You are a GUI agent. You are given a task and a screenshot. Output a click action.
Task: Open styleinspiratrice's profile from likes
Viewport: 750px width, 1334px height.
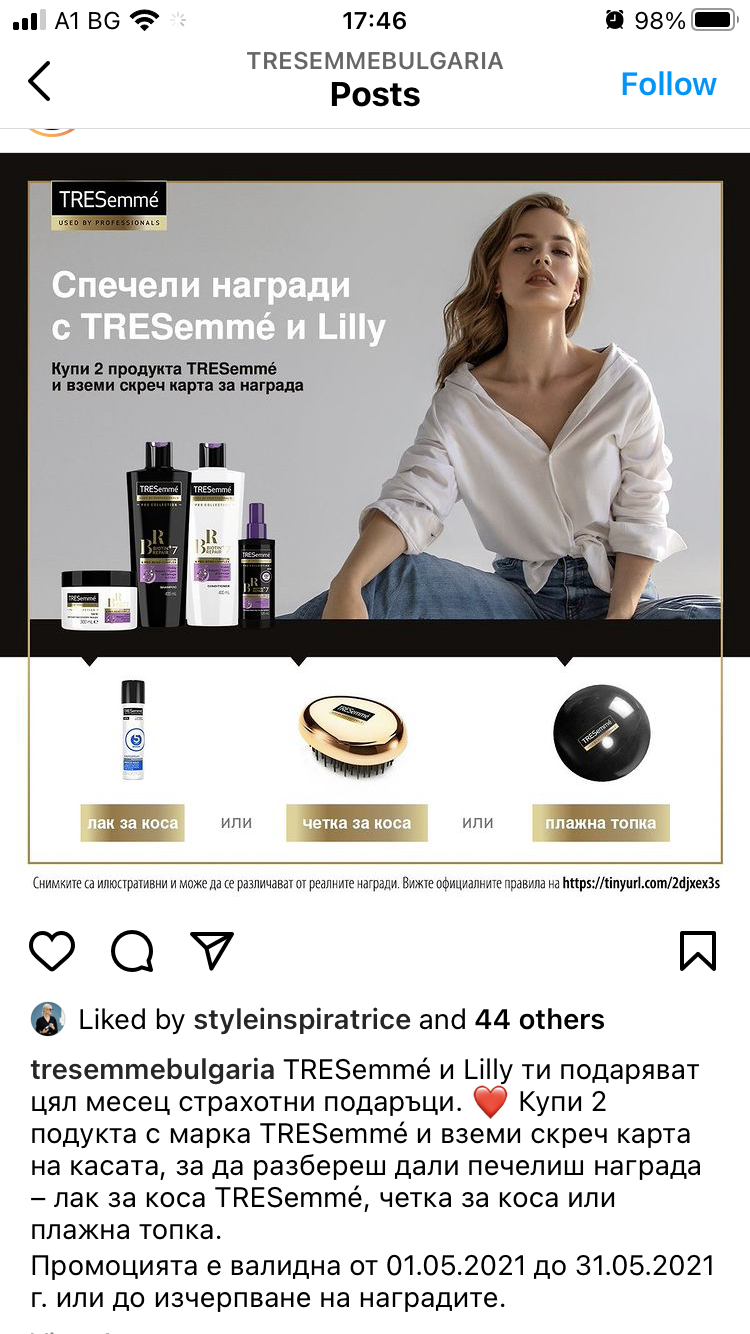[x=301, y=1020]
